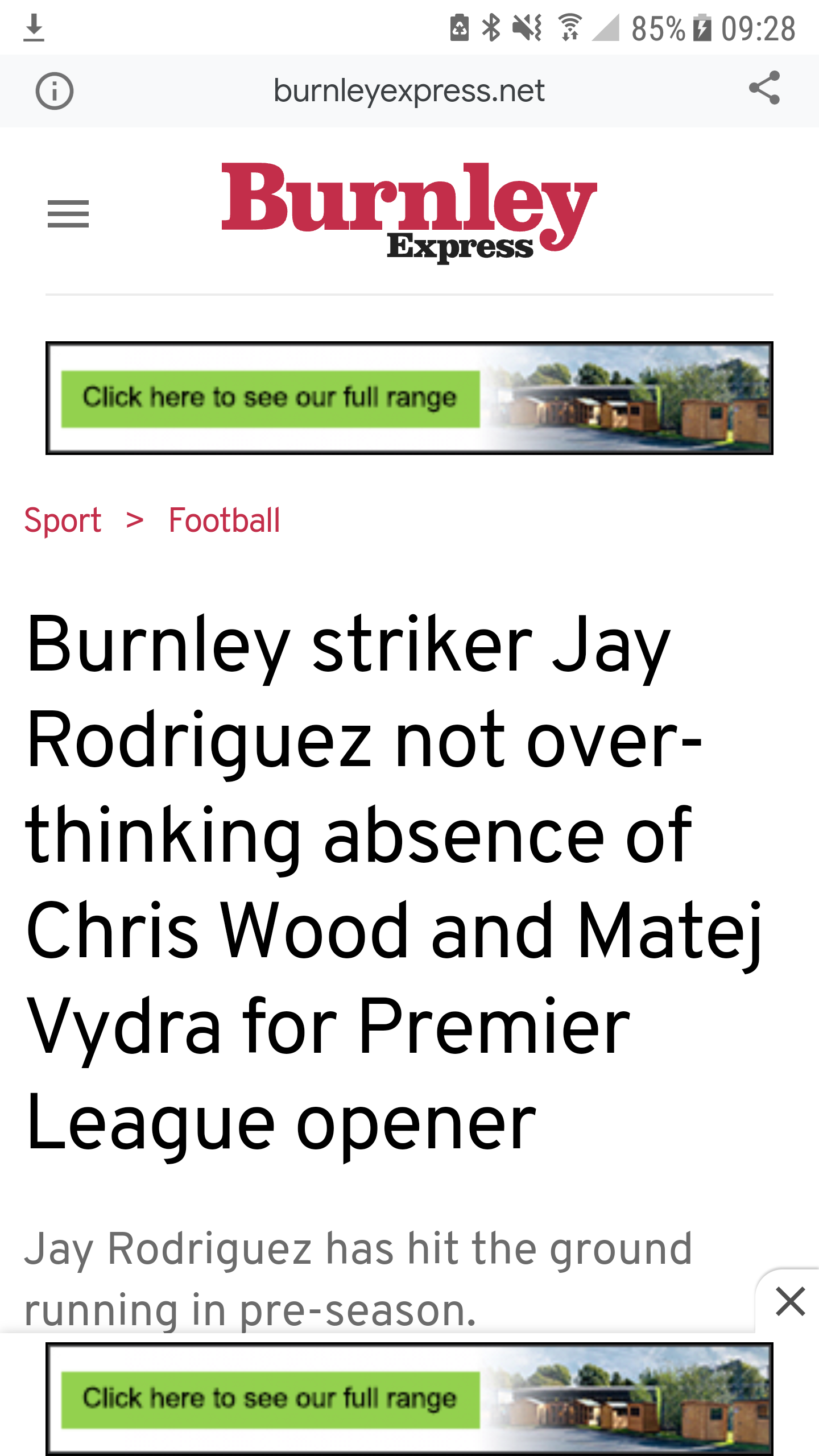The height and width of the screenshot is (1456, 819).
Task: Open the bottom sheds ad banner
Action: tap(409, 1399)
